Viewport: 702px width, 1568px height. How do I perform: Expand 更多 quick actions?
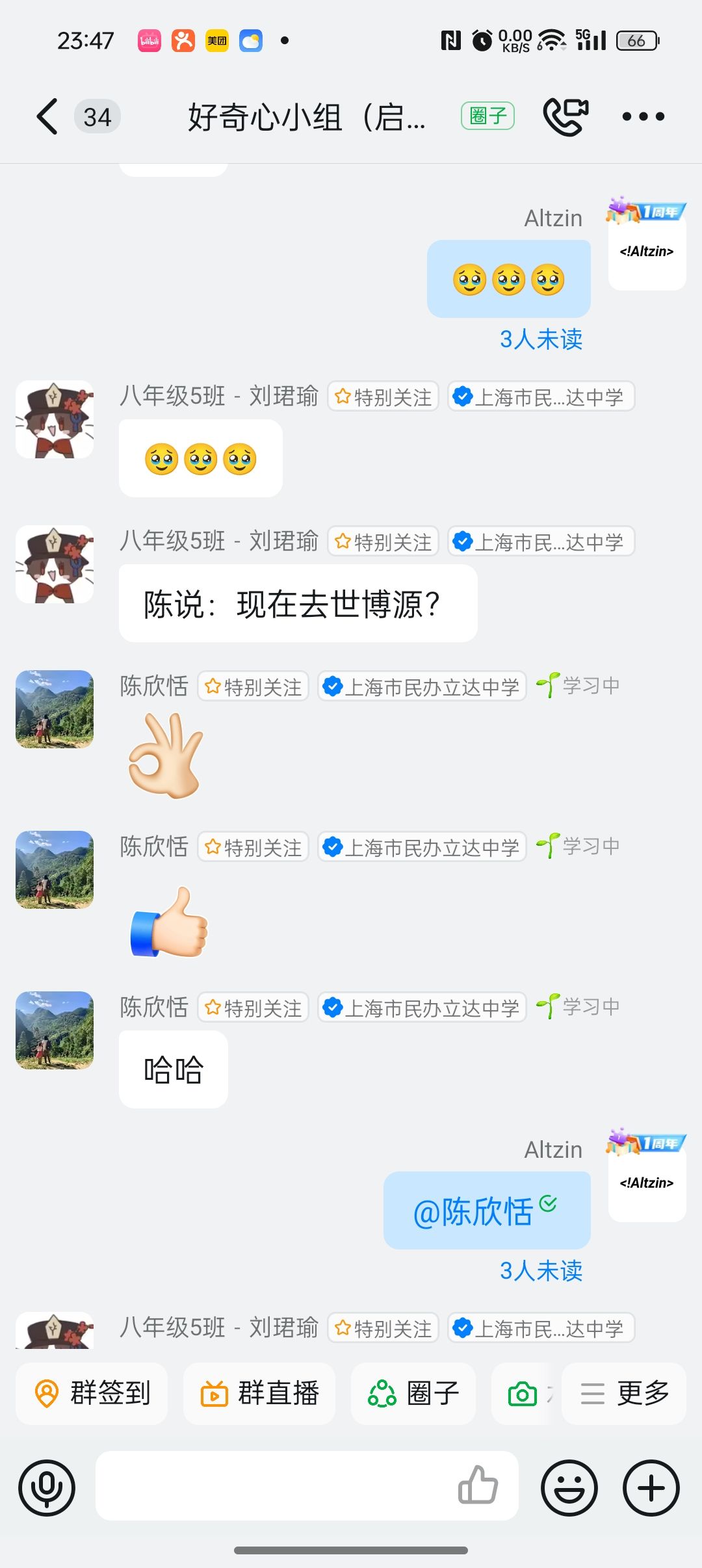[x=624, y=1393]
